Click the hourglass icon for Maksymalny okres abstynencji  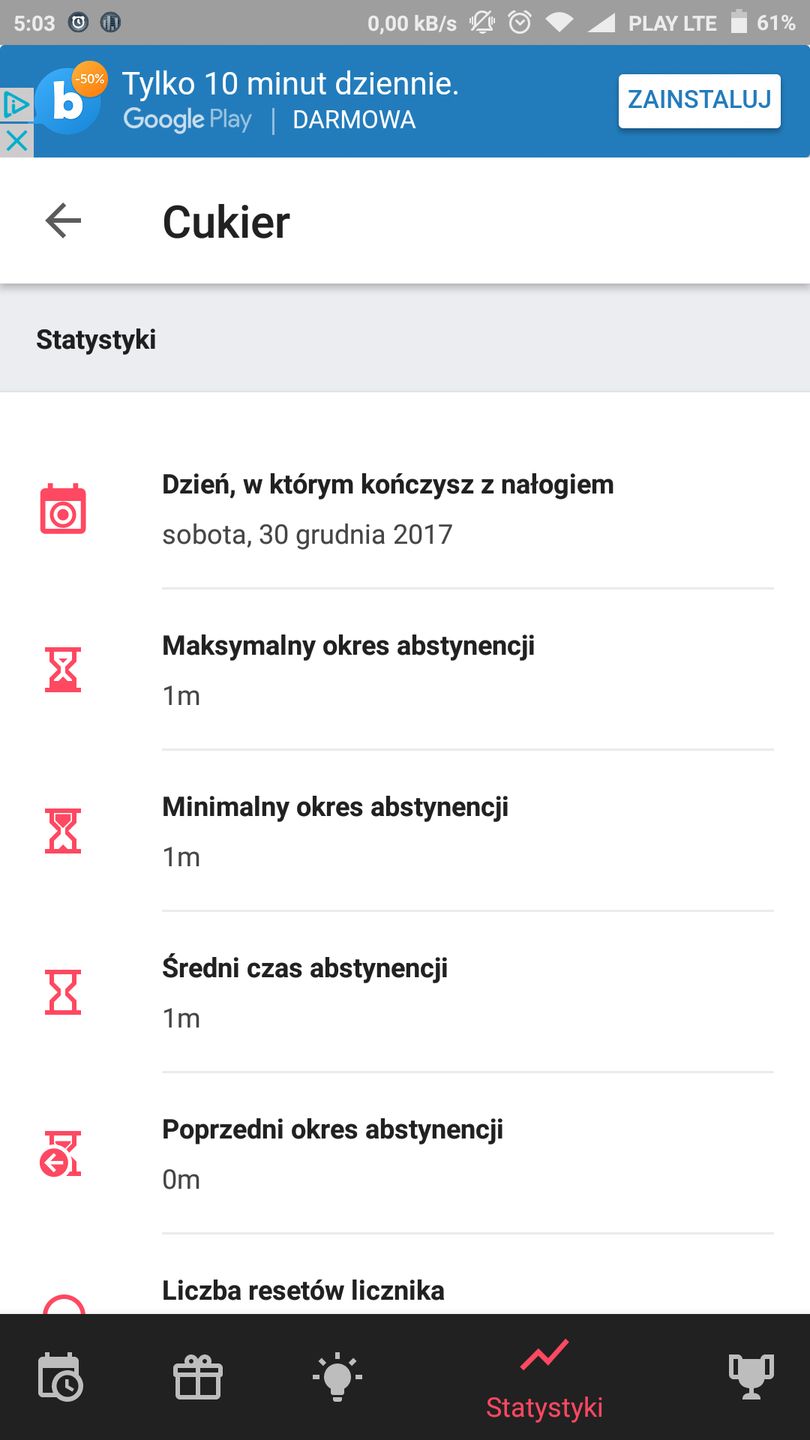pos(63,670)
